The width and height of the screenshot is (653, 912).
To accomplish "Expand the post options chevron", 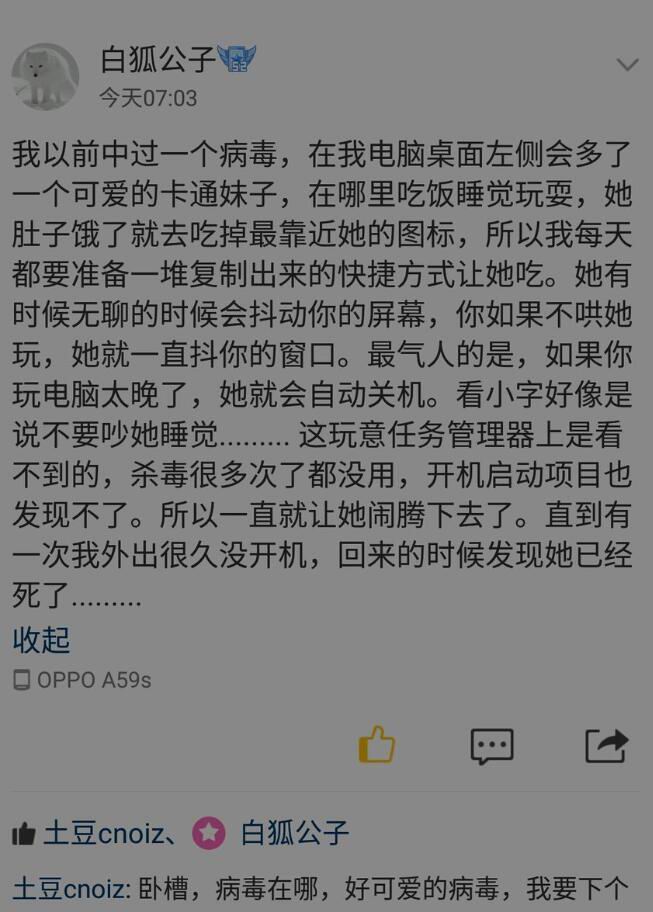I will click(627, 66).
